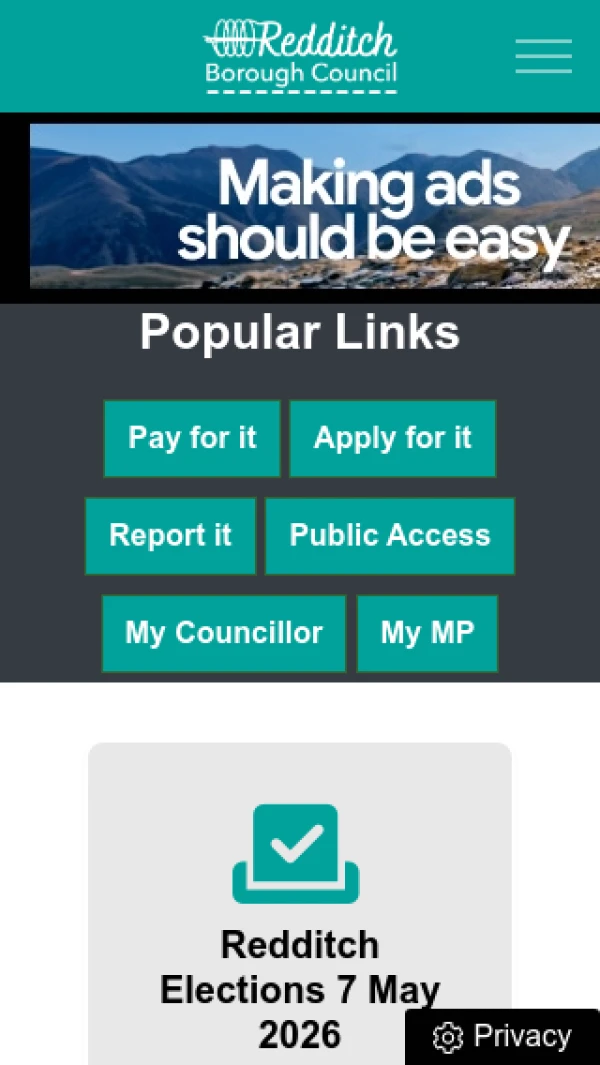
Task: Open the Pay for it link
Action: pyautogui.click(x=192, y=438)
